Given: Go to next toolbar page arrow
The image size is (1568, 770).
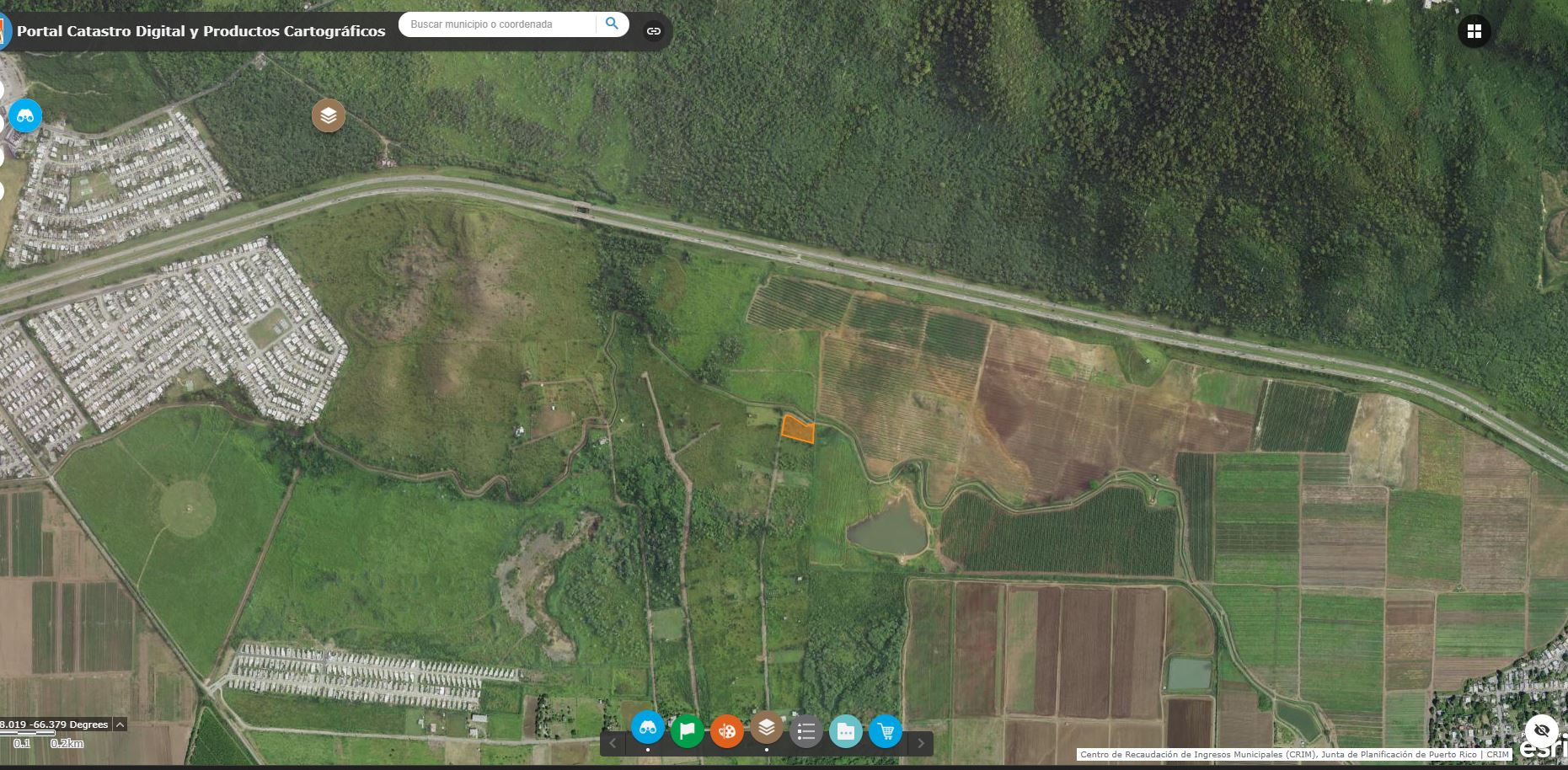Looking at the screenshot, I should [x=920, y=743].
